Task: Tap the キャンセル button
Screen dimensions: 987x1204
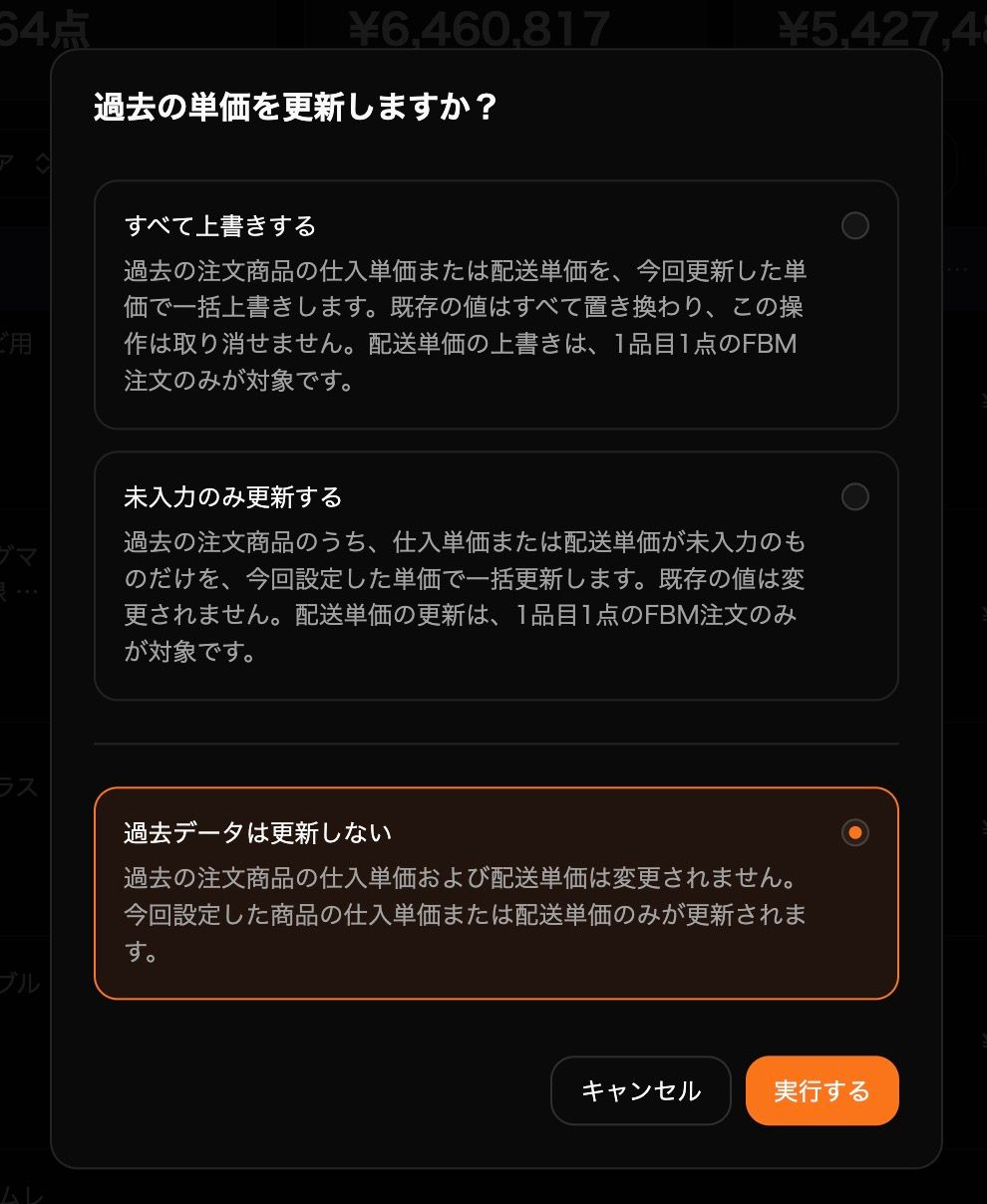Action: pyautogui.click(x=641, y=1090)
